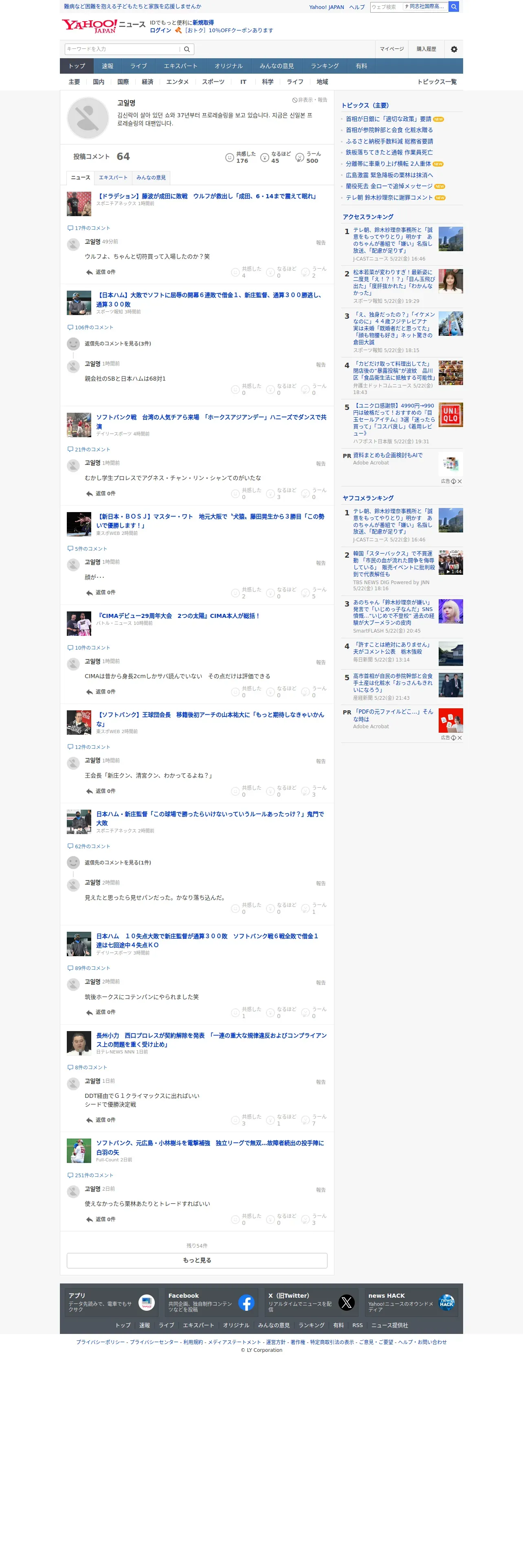Open the ドラデション 藤波が成田に敗戦 article
The image size is (523, 1568).
207,197
